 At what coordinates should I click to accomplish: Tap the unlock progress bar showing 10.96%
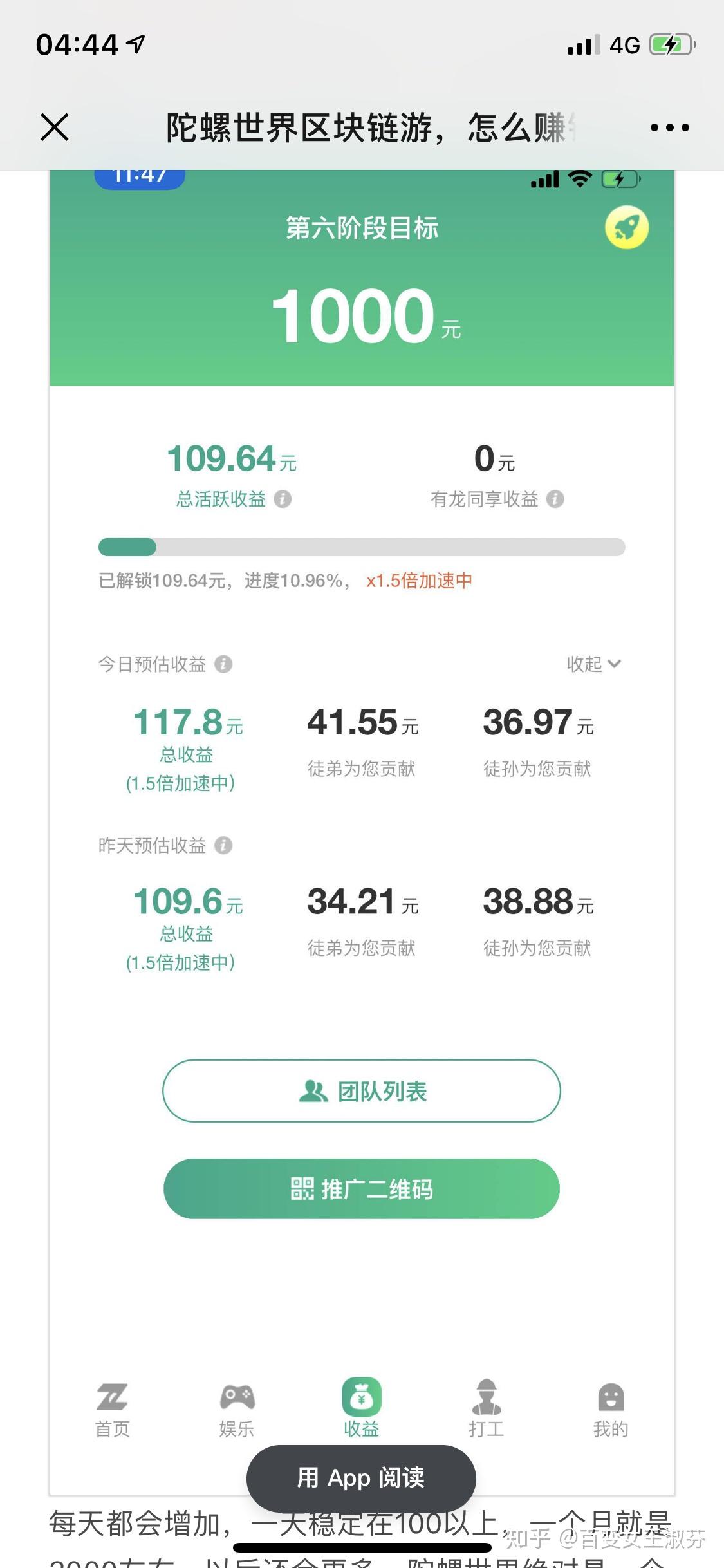[361, 548]
